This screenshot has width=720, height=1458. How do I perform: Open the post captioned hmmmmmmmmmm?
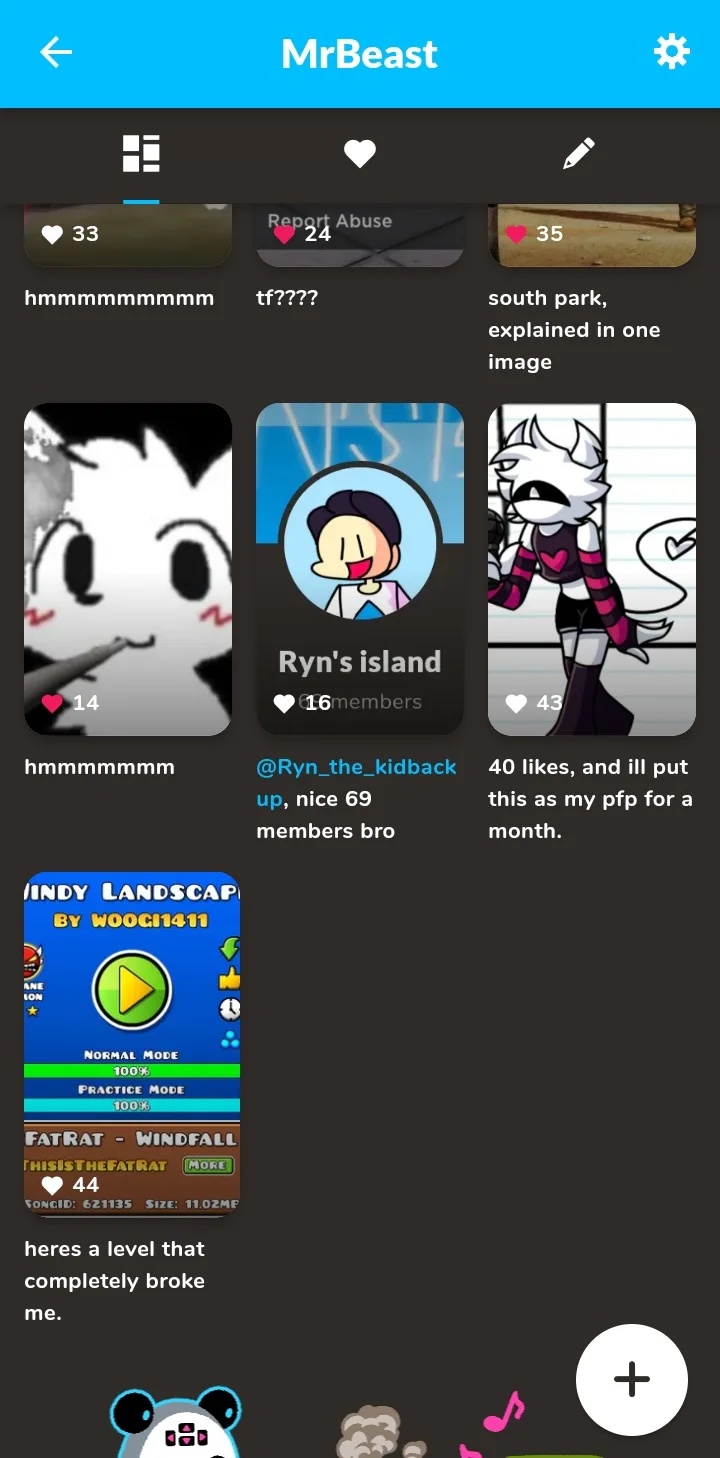pyautogui.click(x=128, y=235)
